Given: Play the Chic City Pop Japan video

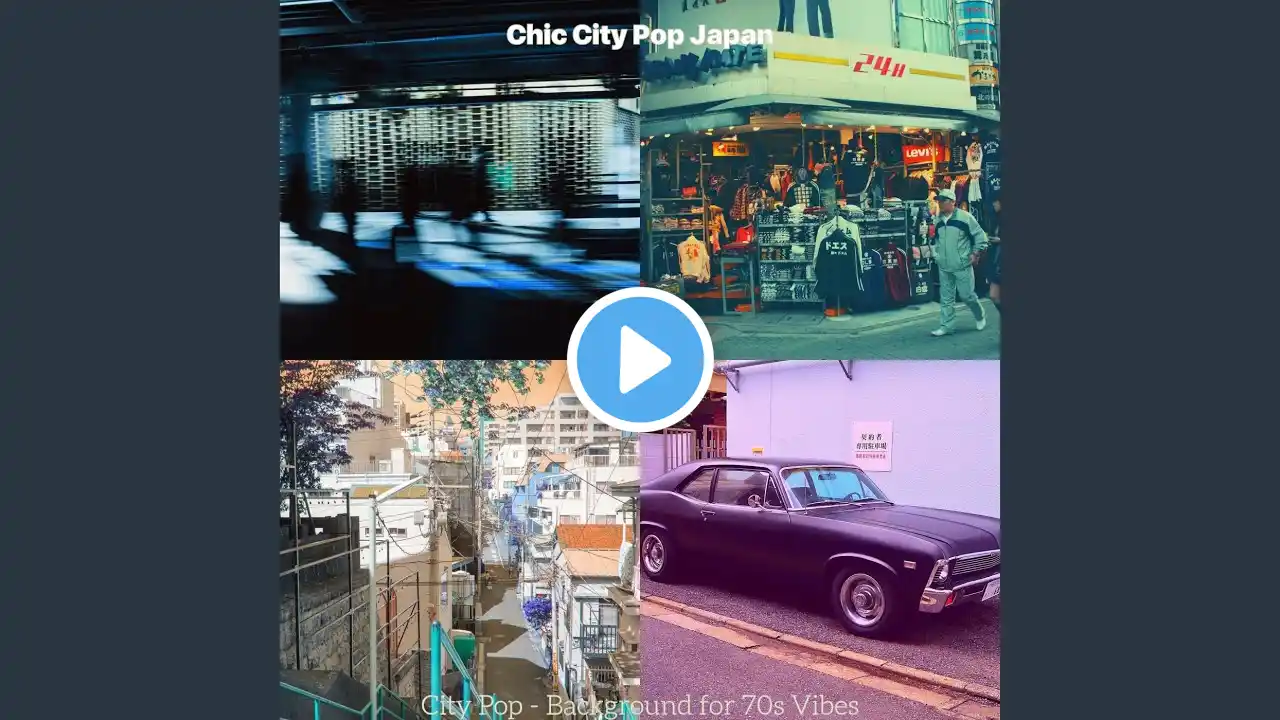Looking at the screenshot, I should (x=640, y=360).
